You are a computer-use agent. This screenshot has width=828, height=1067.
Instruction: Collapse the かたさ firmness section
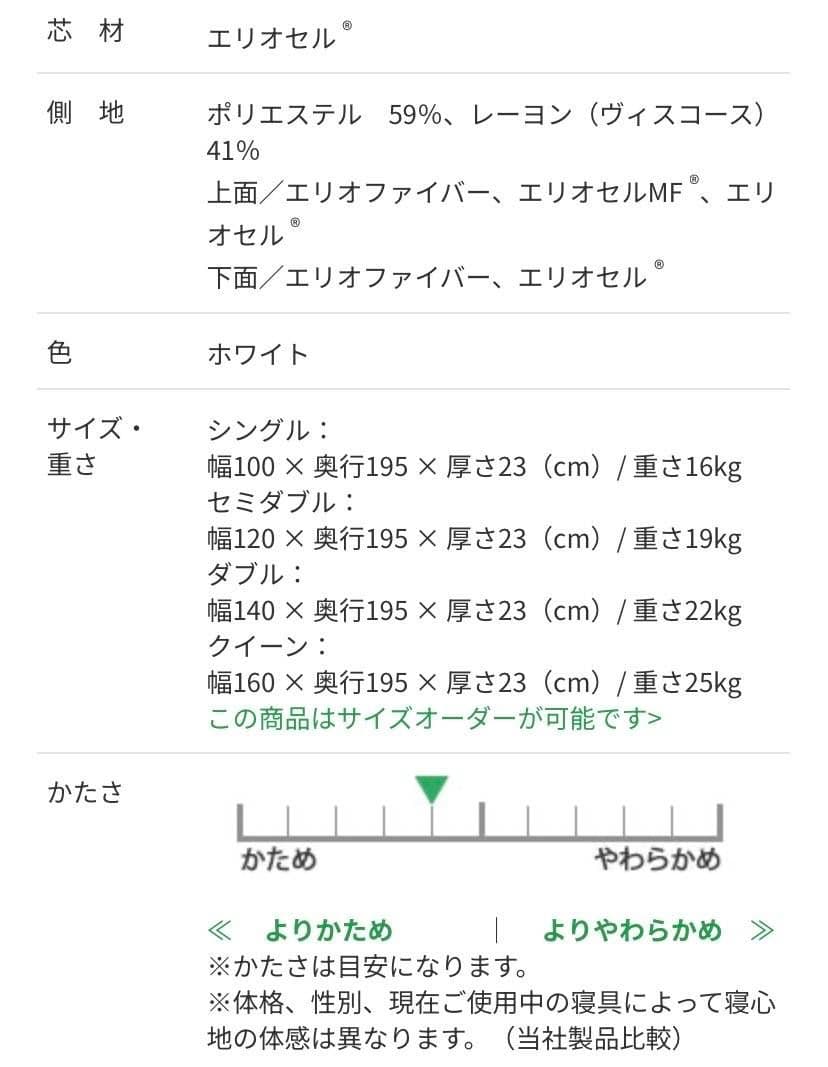point(83,791)
